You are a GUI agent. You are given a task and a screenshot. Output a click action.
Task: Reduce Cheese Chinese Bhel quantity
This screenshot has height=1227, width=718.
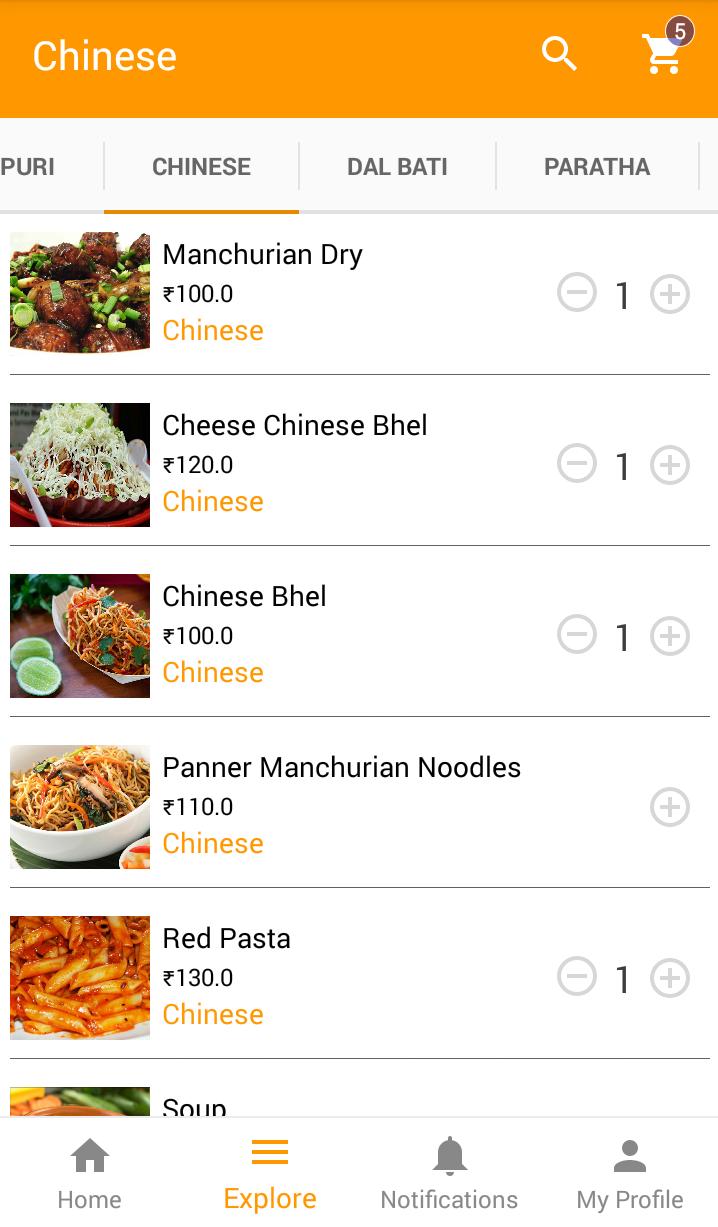(x=577, y=465)
